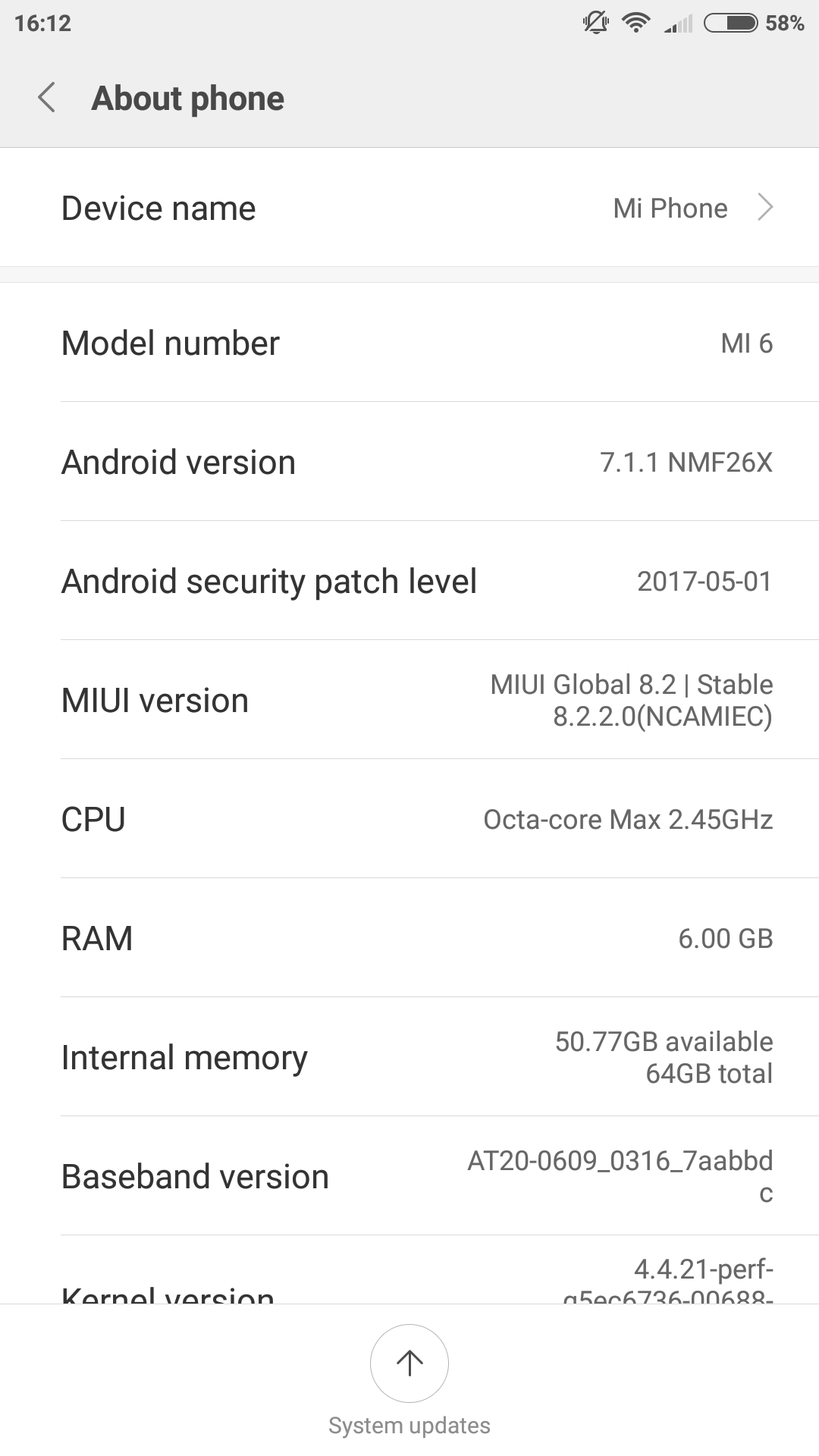Open the Device name setting
The height and width of the screenshot is (1456, 819).
pyautogui.click(x=409, y=208)
